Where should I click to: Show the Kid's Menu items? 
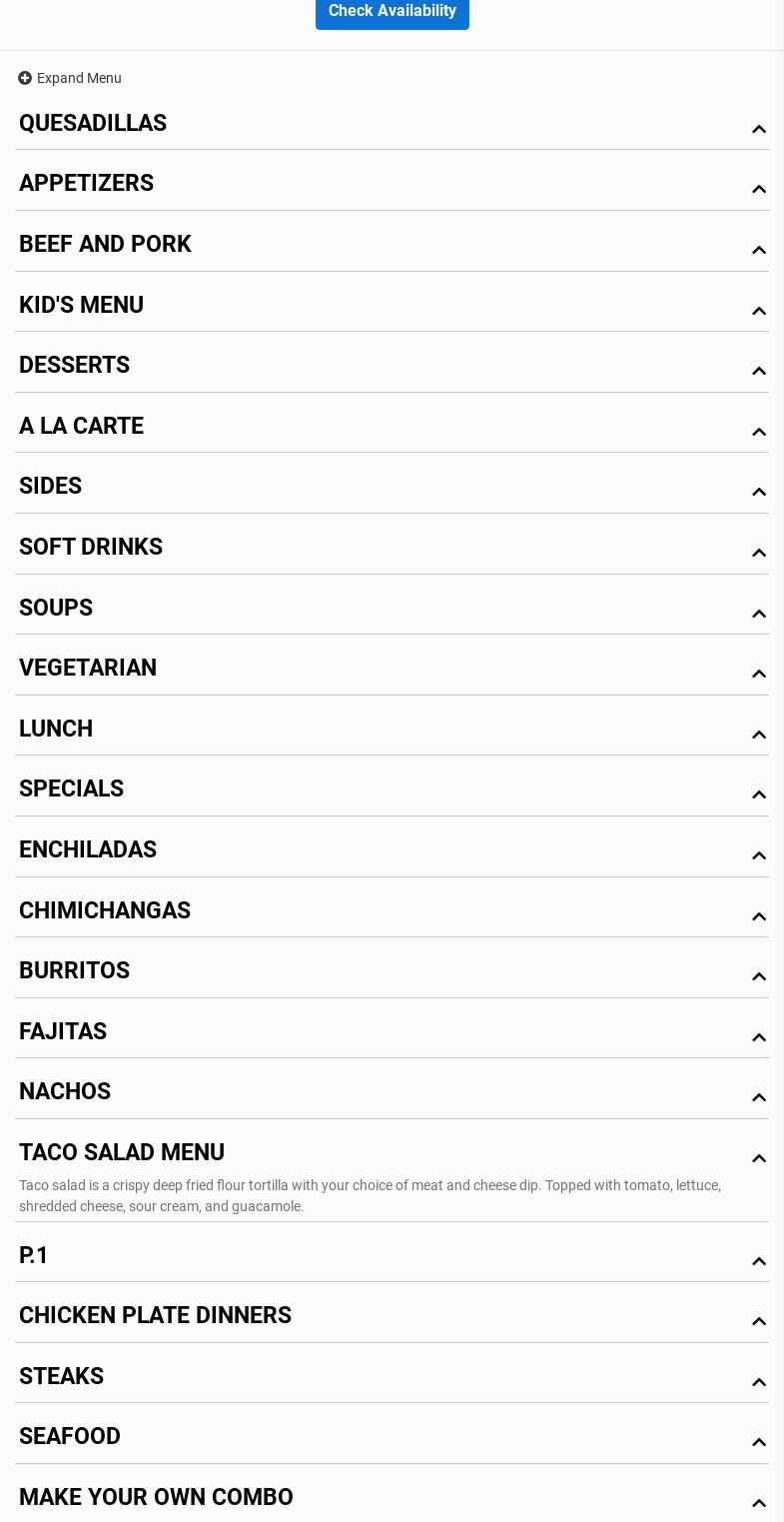[x=392, y=306]
